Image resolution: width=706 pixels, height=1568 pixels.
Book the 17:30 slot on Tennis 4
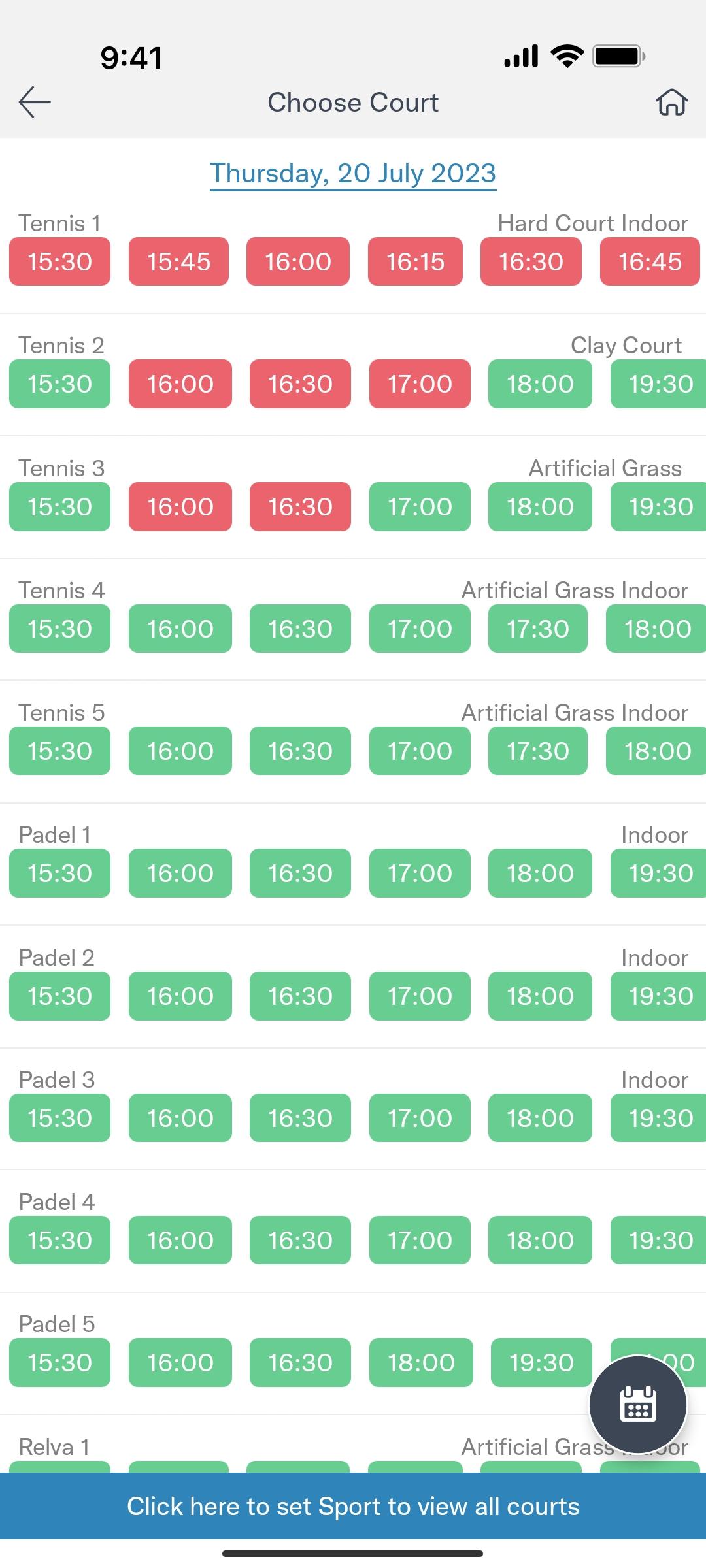point(537,629)
